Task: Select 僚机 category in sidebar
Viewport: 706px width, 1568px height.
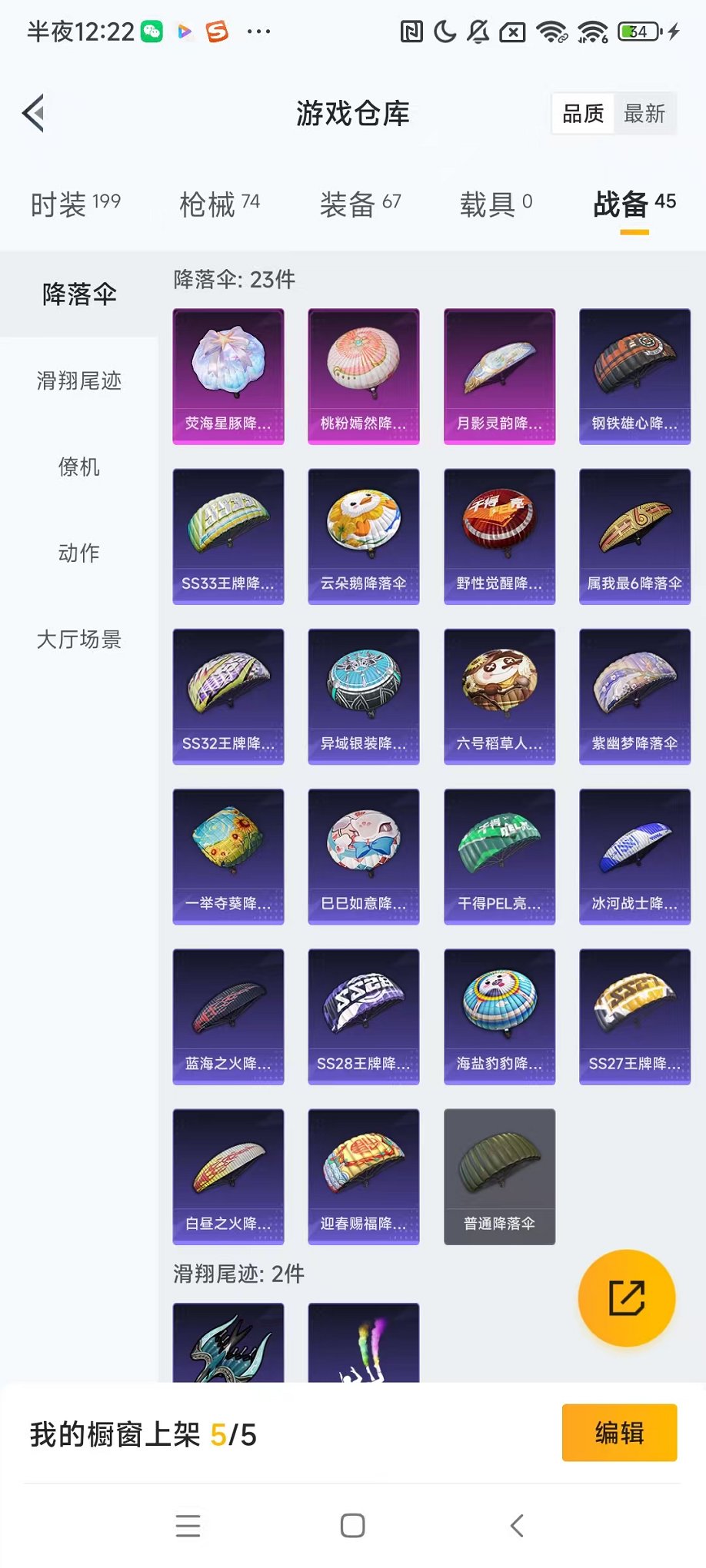Action: [x=78, y=467]
